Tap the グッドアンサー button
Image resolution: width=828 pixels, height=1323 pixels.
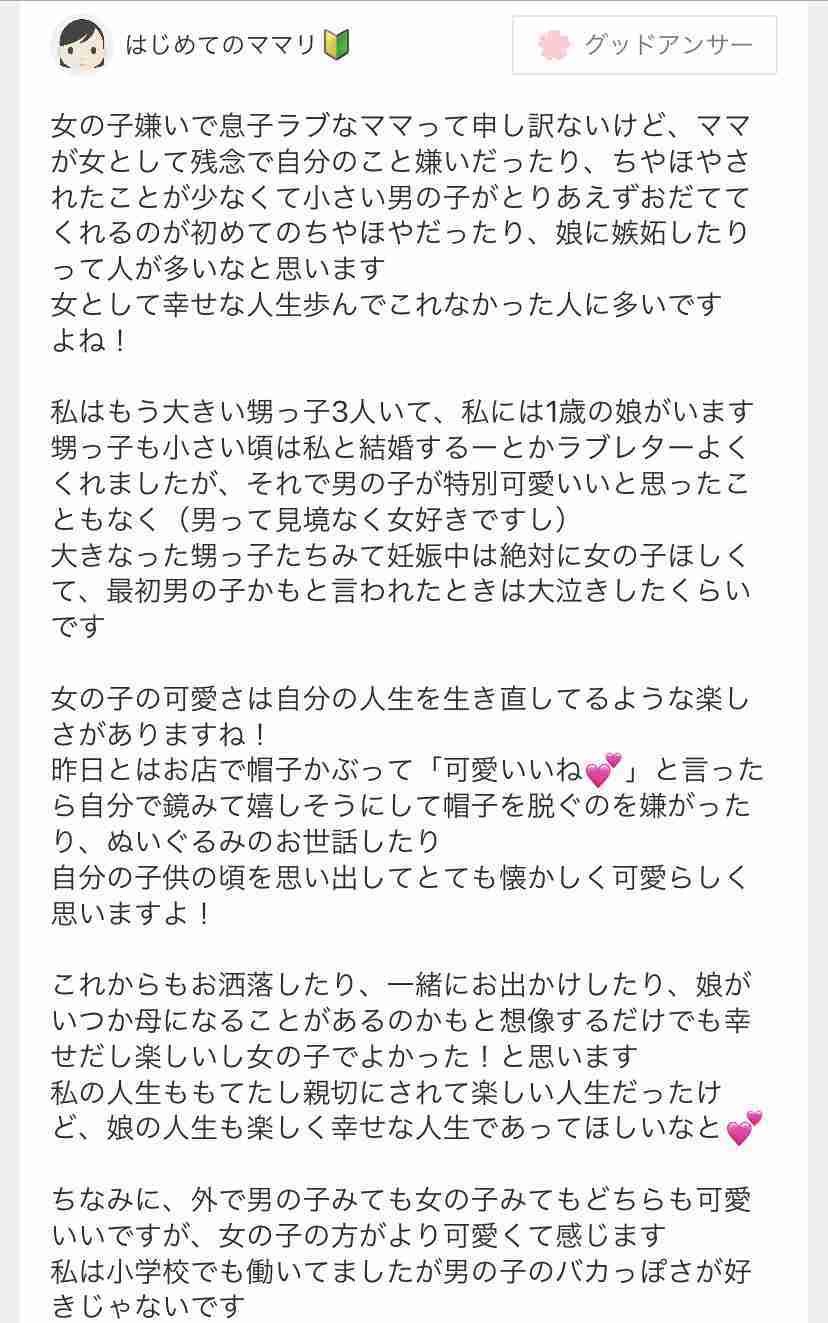pyautogui.click(x=644, y=45)
